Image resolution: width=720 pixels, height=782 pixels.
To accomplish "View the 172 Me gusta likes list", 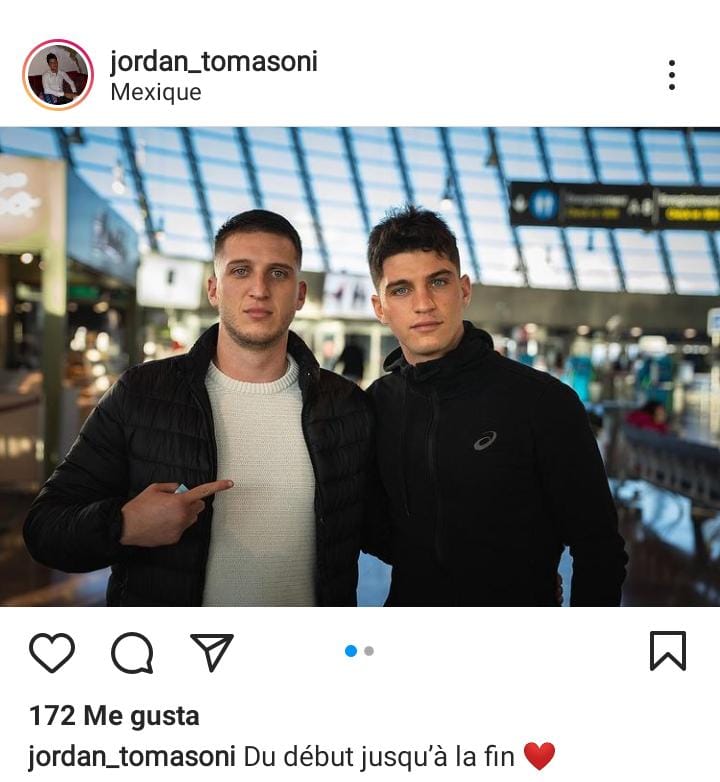I will (x=114, y=716).
